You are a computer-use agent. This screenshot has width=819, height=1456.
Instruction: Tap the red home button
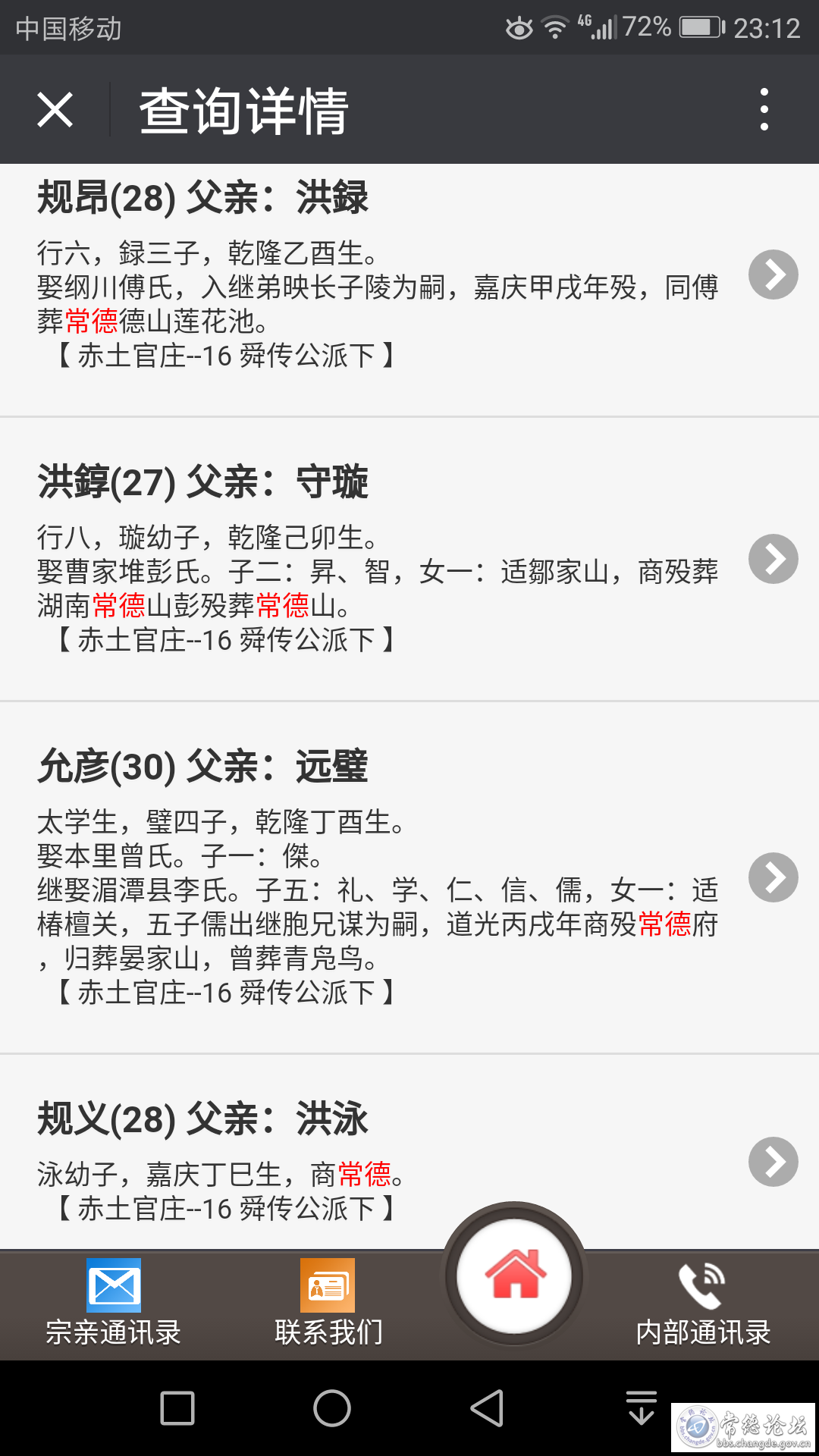point(515,1276)
